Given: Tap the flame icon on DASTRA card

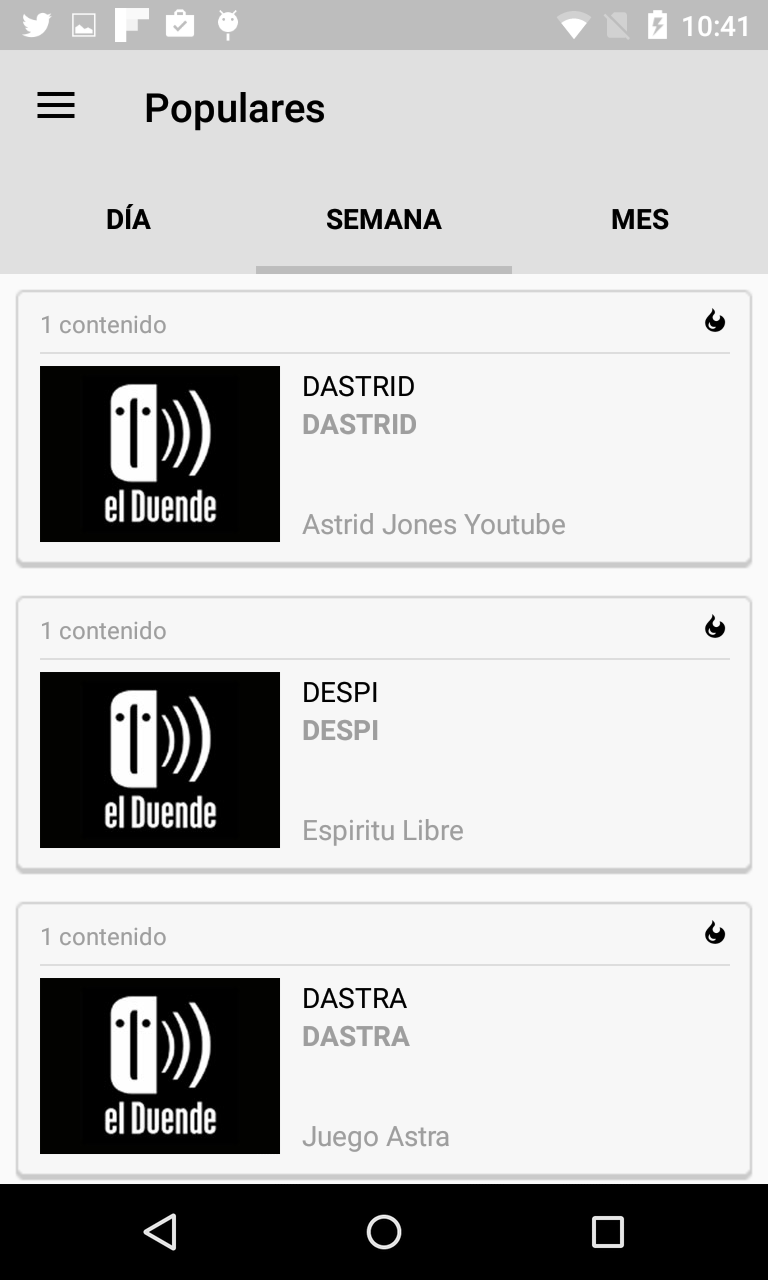Looking at the screenshot, I should [714, 933].
